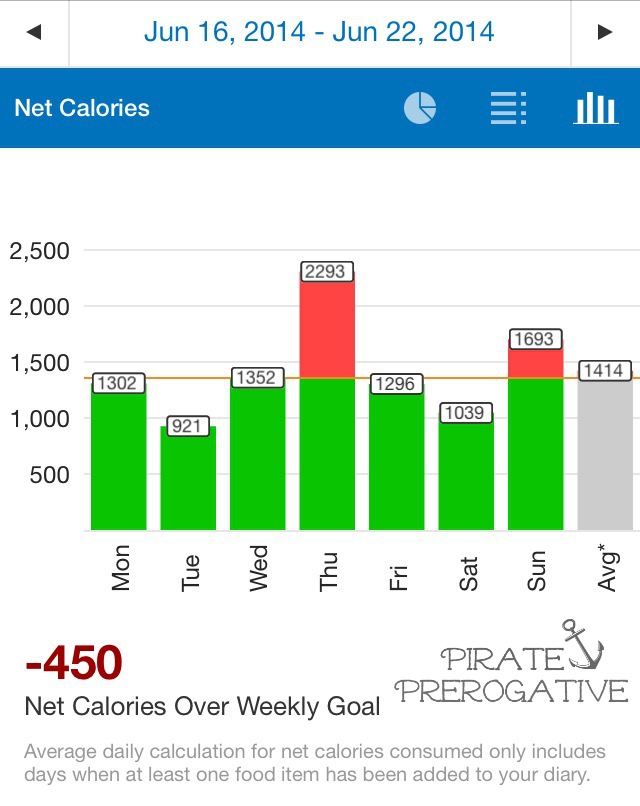Image resolution: width=640 pixels, height=806 pixels.
Task: Go to the previous week
Action: tap(34, 32)
